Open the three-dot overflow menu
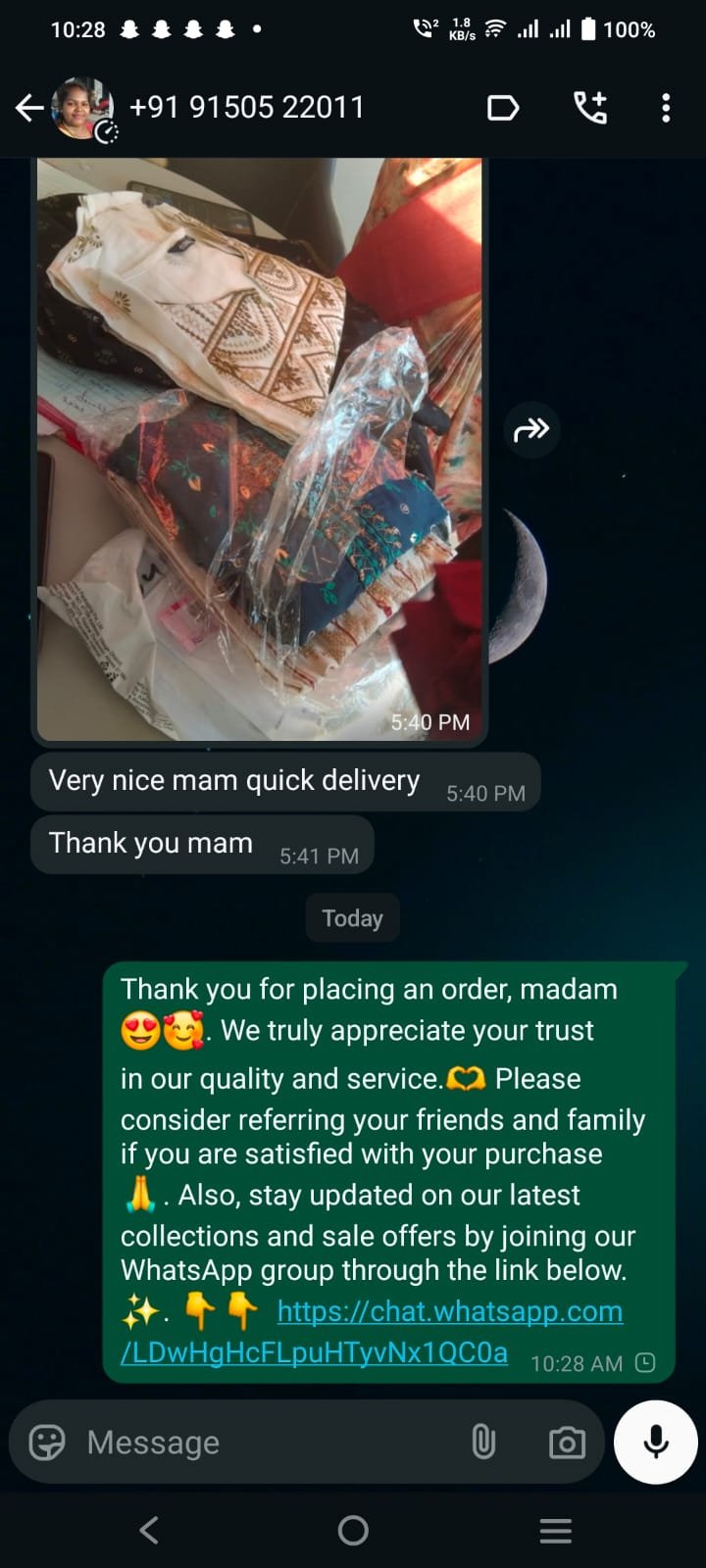This screenshot has width=706, height=1568. pyautogui.click(x=666, y=108)
